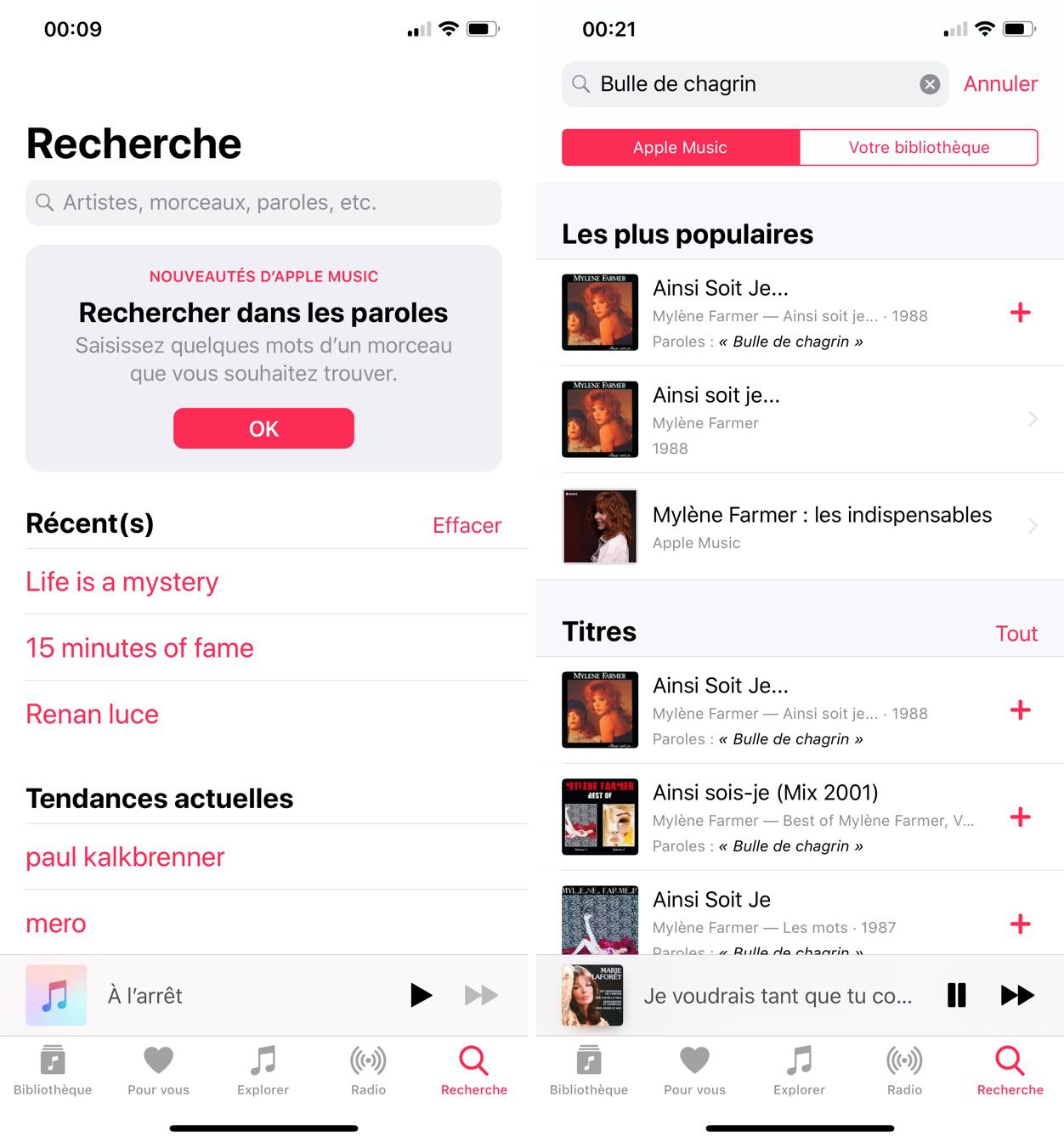Add Ainsi sois-je (Mix 2001) to library
Screen dimensions: 1064x1142
[1020, 817]
